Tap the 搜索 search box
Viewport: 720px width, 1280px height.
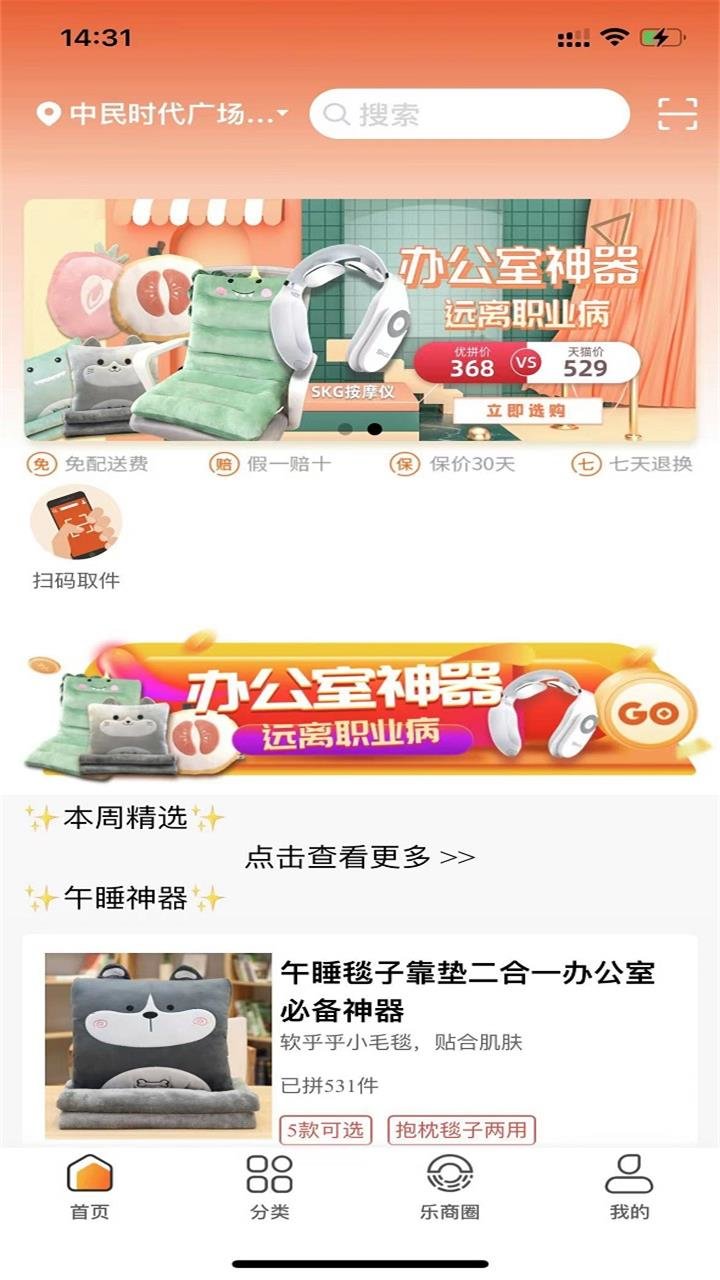click(x=469, y=114)
